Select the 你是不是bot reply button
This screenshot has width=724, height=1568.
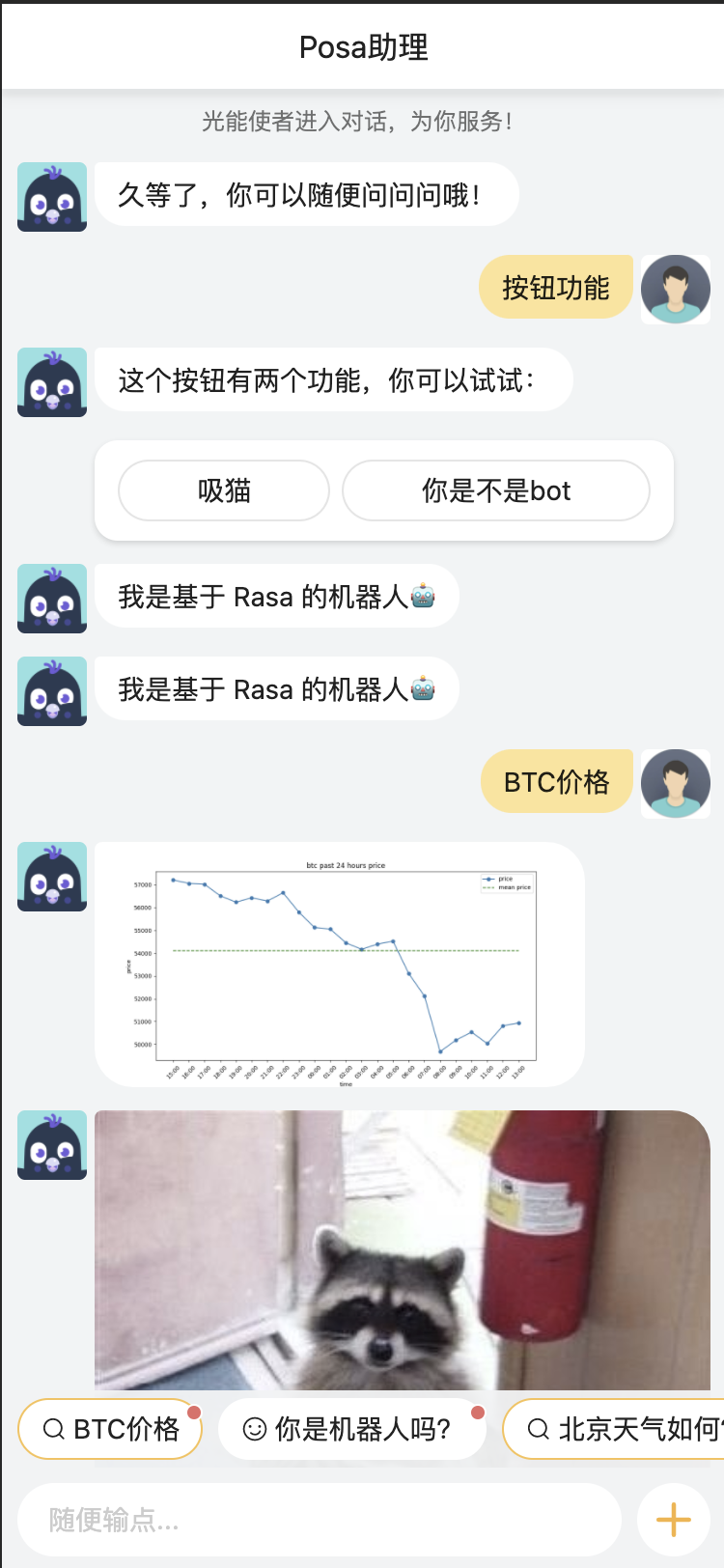pyautogui.click(x=495, y=490)
